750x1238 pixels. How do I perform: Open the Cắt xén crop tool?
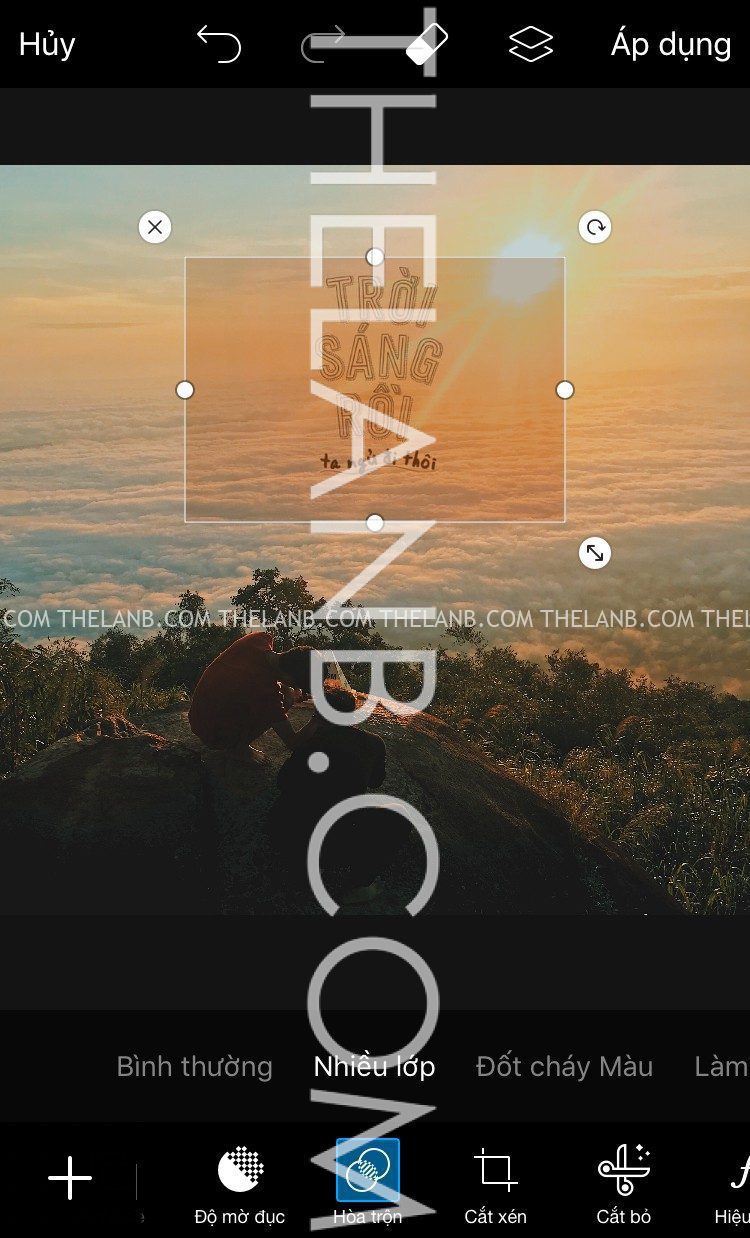pyautogui.click(x=495, y=1183)
